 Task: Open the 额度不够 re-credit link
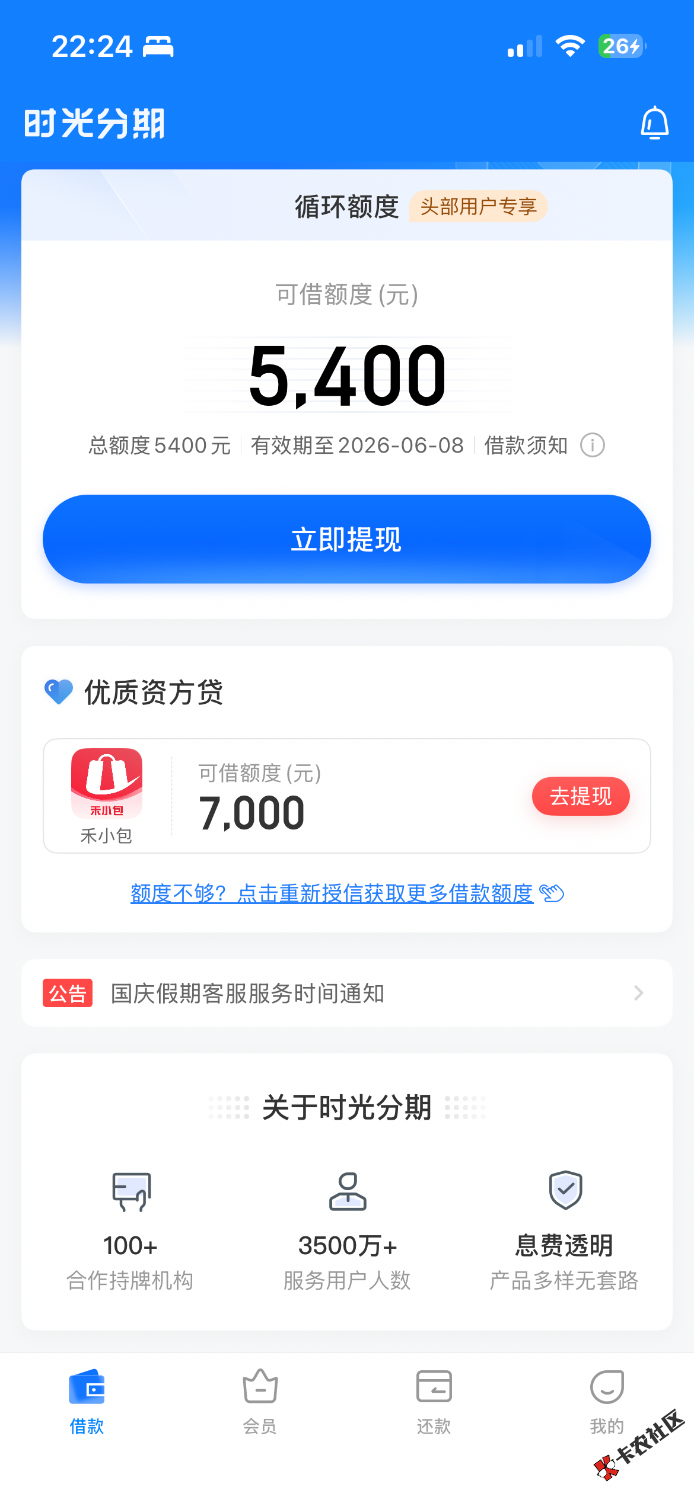(347, 893)
